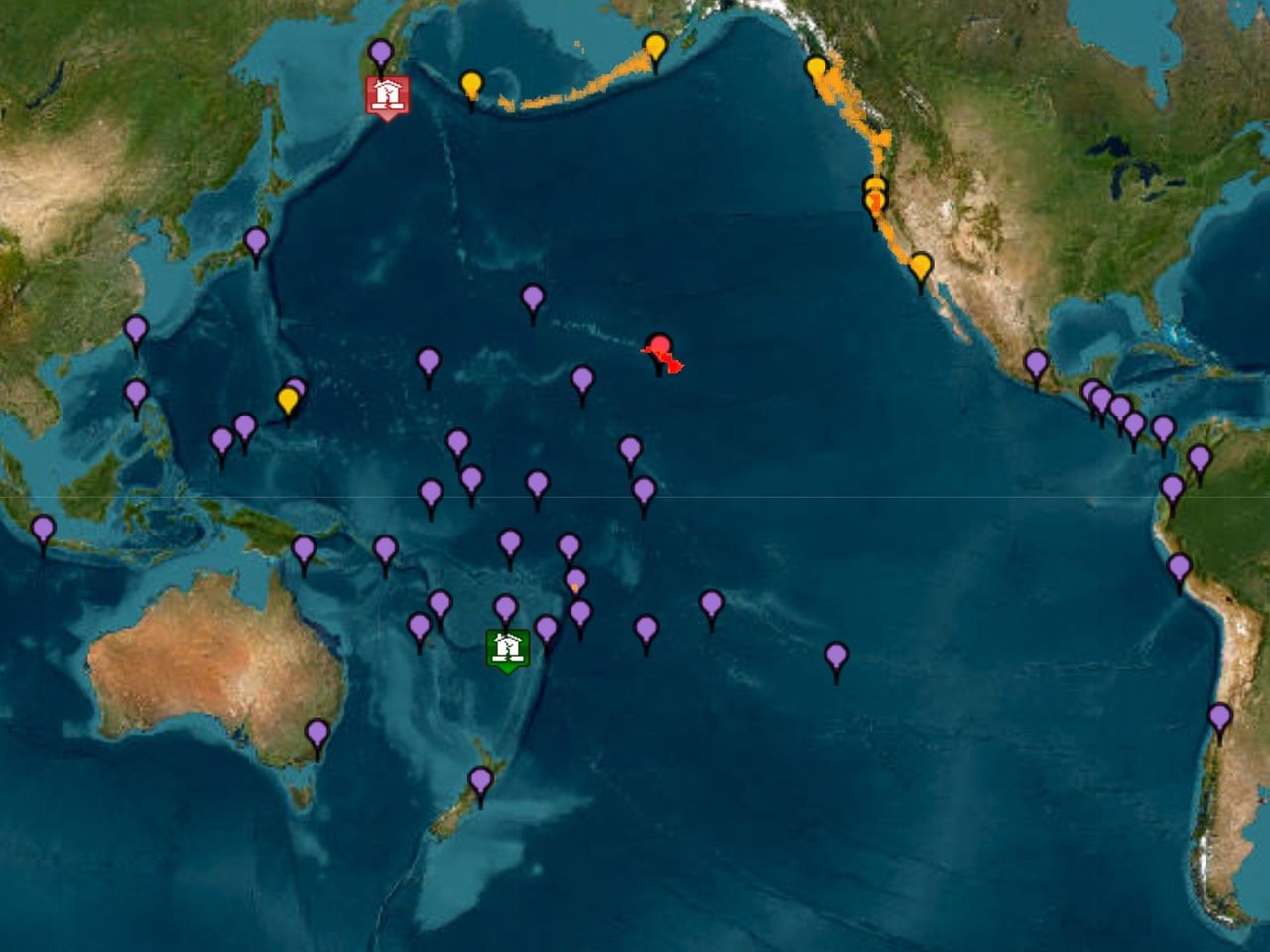Tap the purple pin on southeastern Australia
1270x952 pixels.
point(317,734)
